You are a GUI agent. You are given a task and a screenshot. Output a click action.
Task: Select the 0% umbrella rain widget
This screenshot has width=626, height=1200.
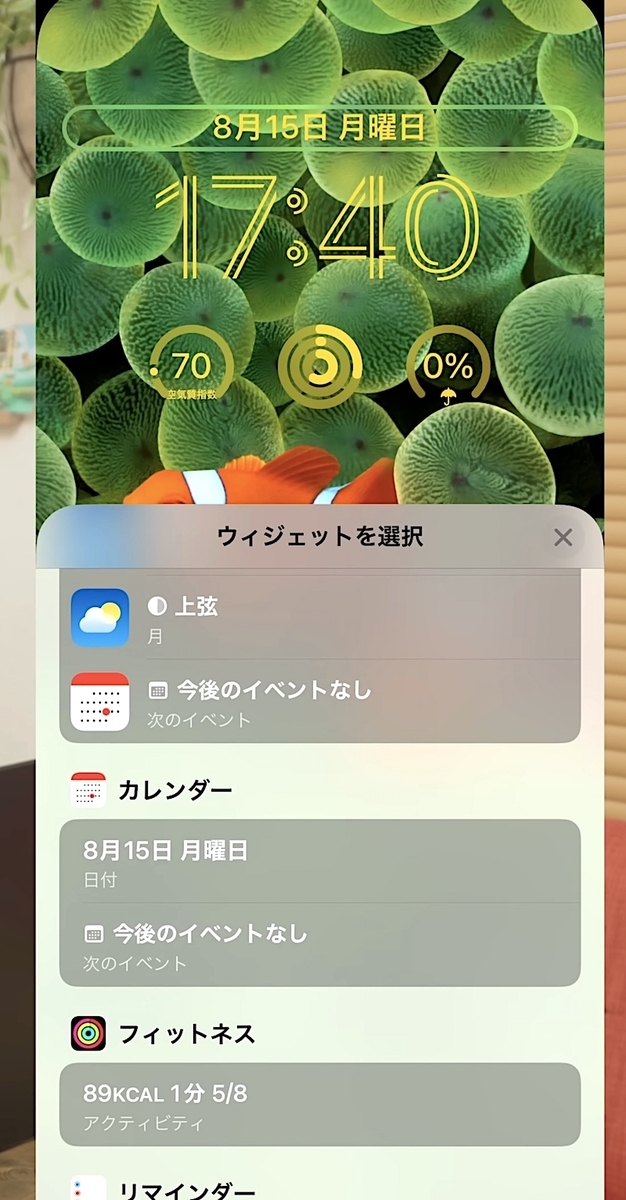coord(448,368)
